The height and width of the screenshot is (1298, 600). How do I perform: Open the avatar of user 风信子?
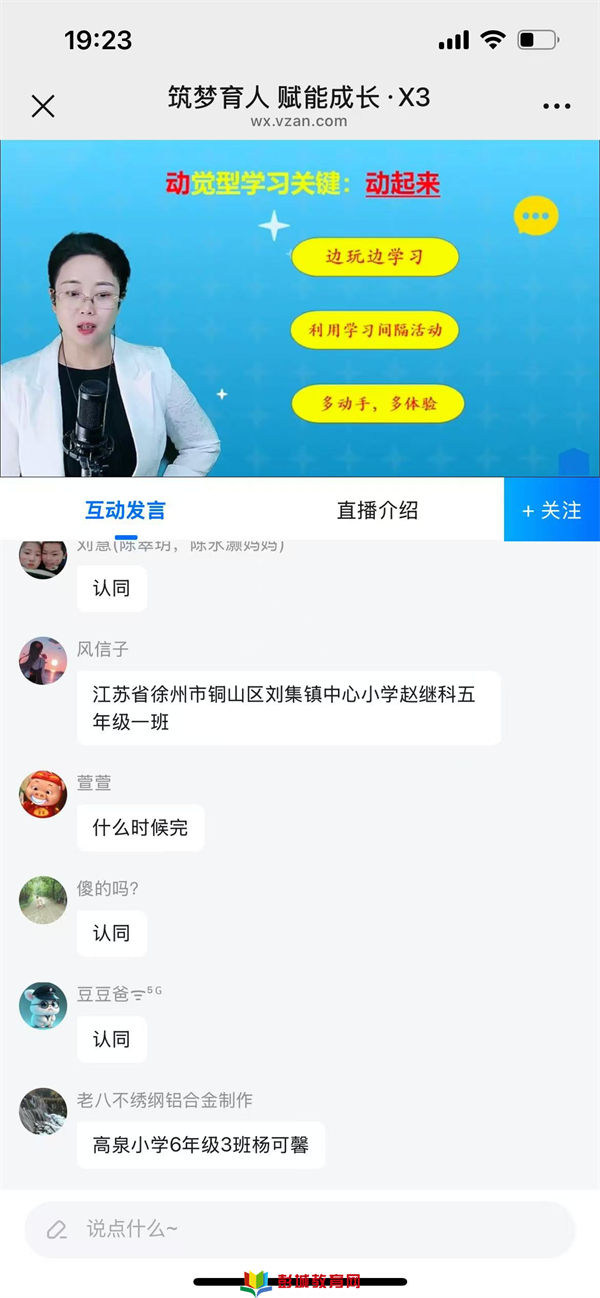[x=43, y=661]
